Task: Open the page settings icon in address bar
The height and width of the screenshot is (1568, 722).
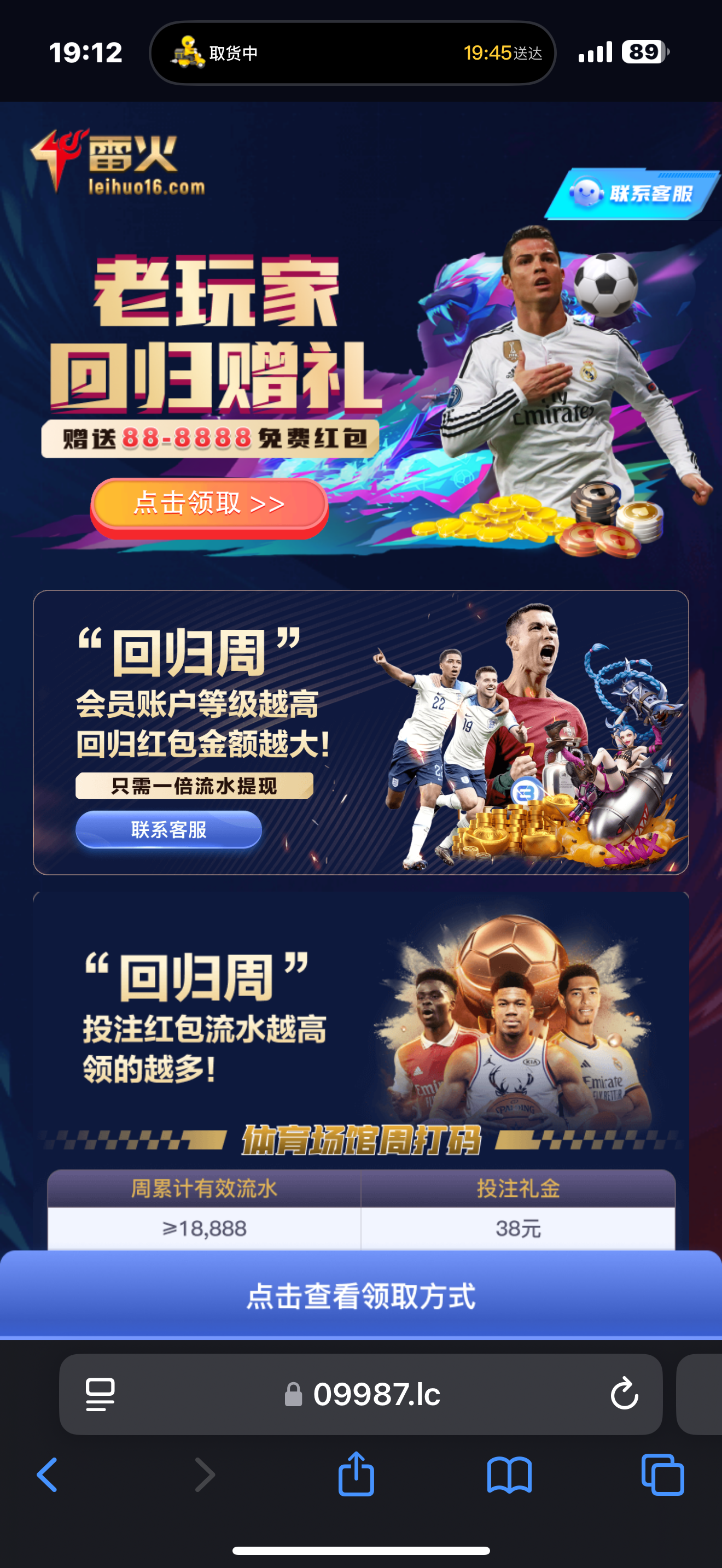Action: pos(100,1394)
